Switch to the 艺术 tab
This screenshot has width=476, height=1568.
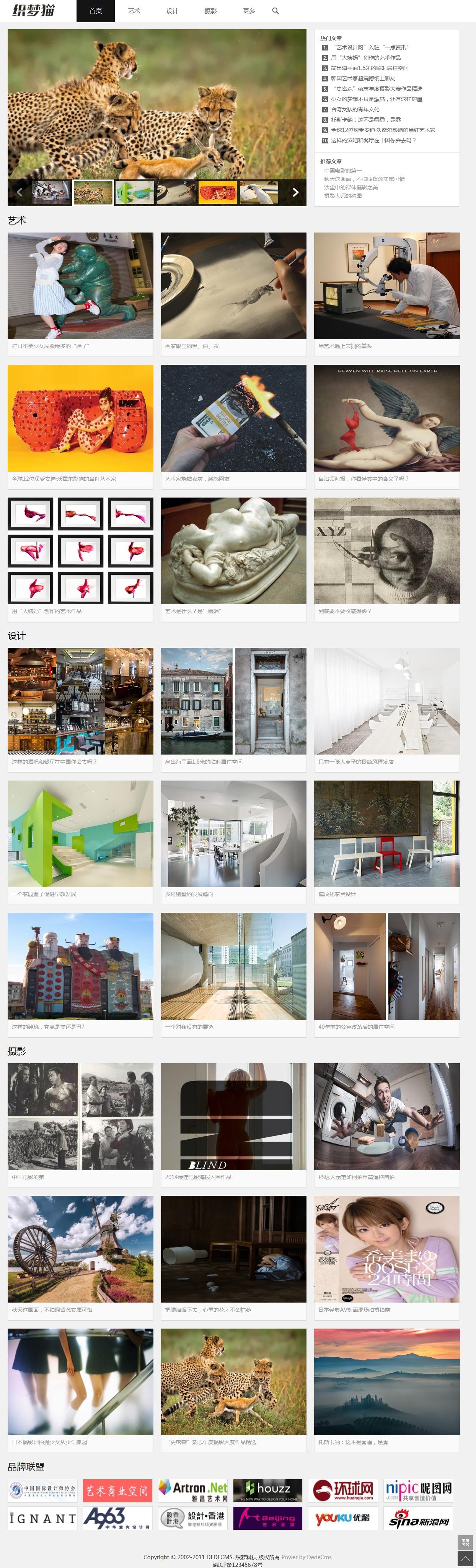click(134, 11)
